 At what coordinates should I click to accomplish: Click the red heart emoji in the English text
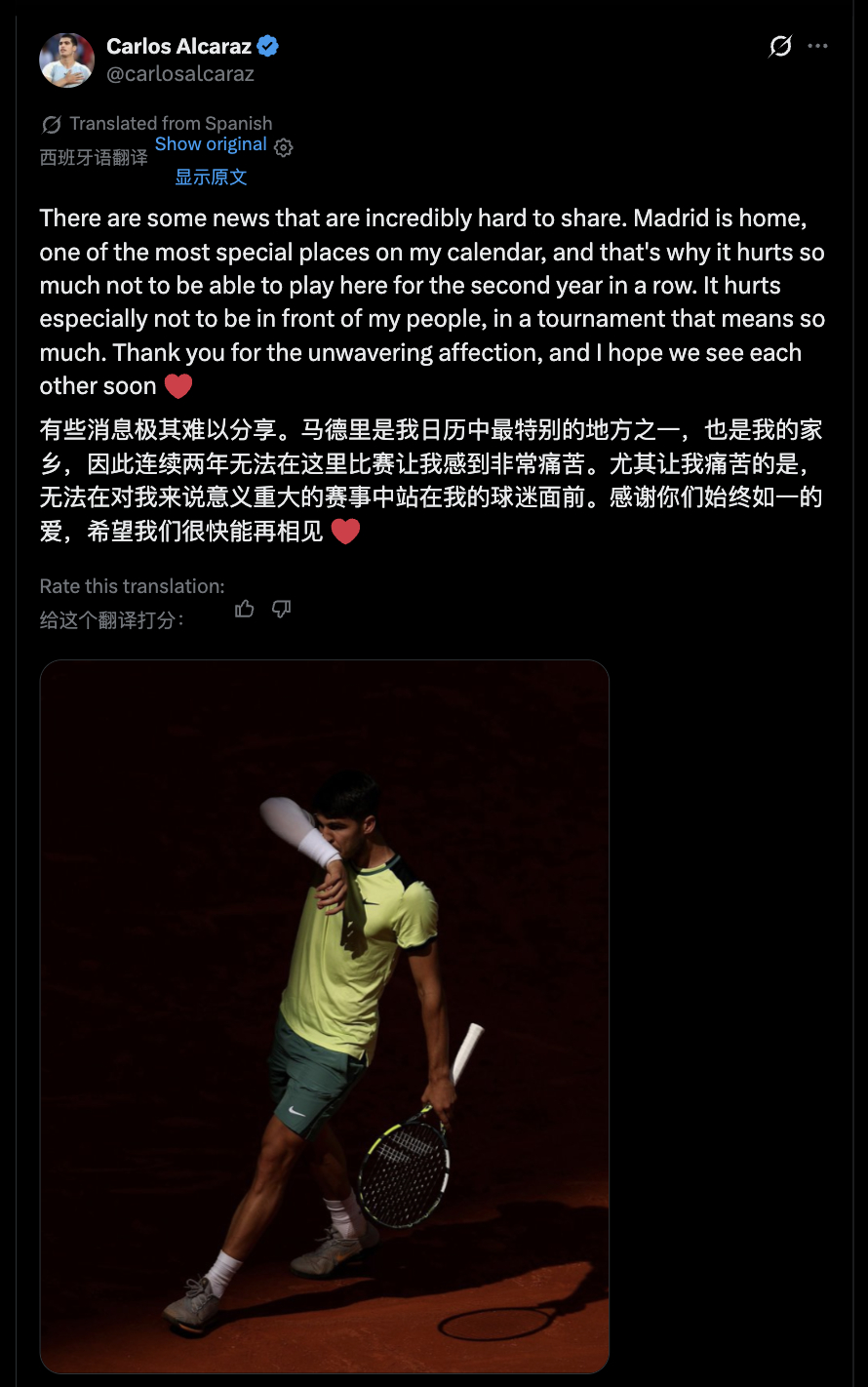tap(178, 386)
